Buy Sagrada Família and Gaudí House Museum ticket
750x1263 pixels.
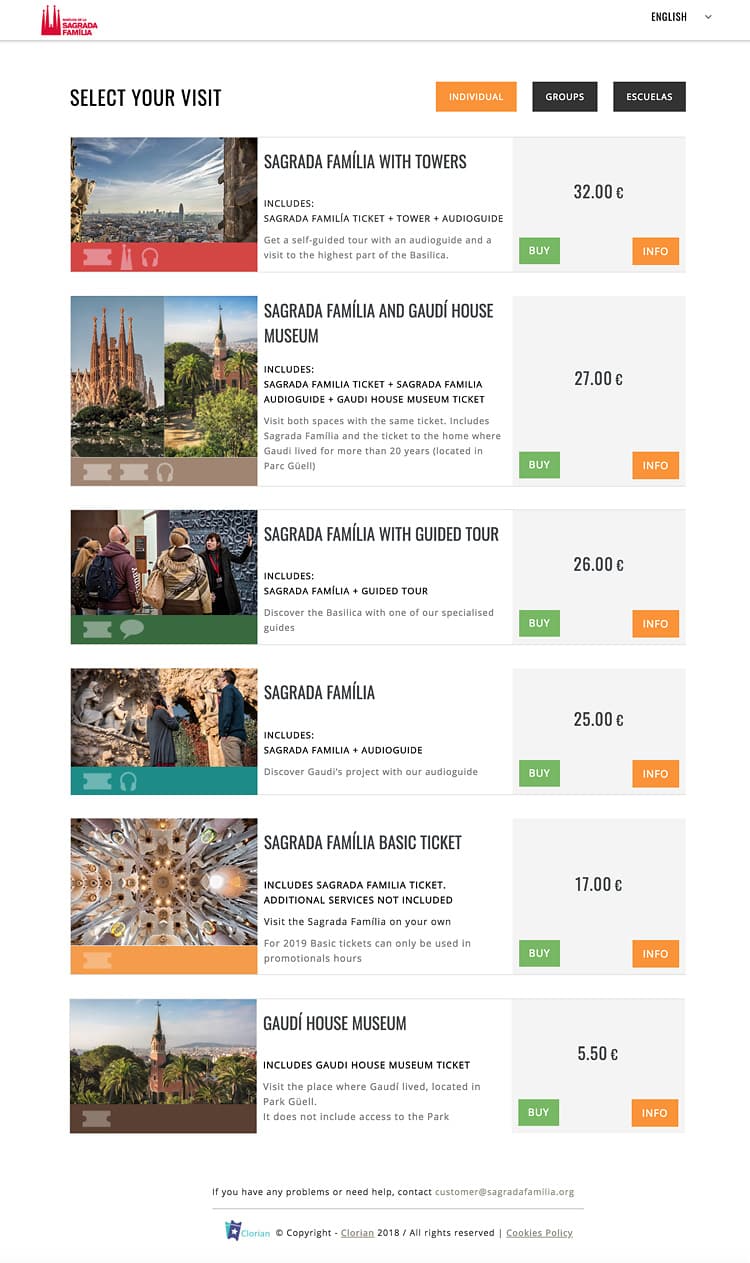[x=539, y=465]
